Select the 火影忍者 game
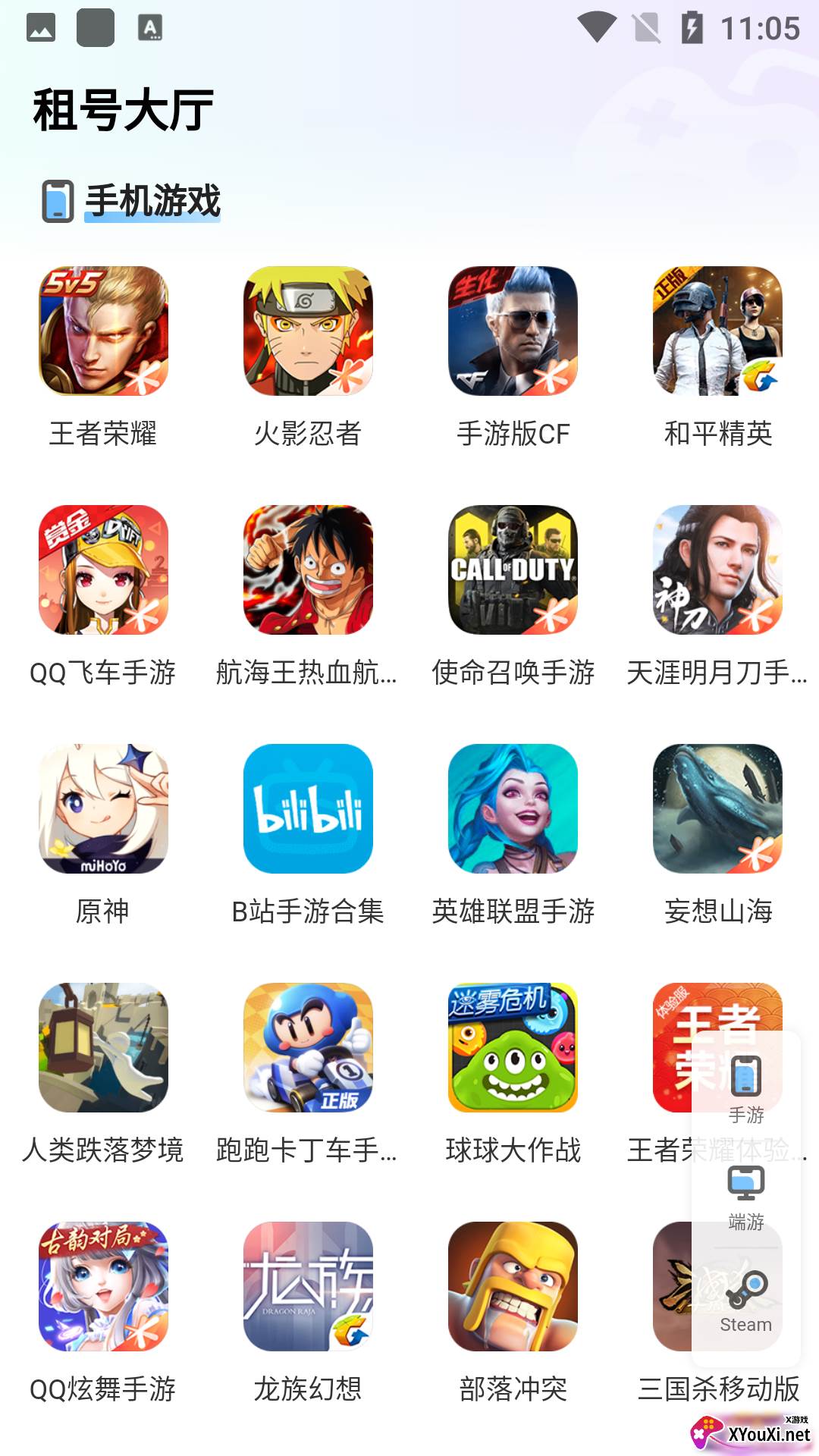819x1456 pixels. 308,331
